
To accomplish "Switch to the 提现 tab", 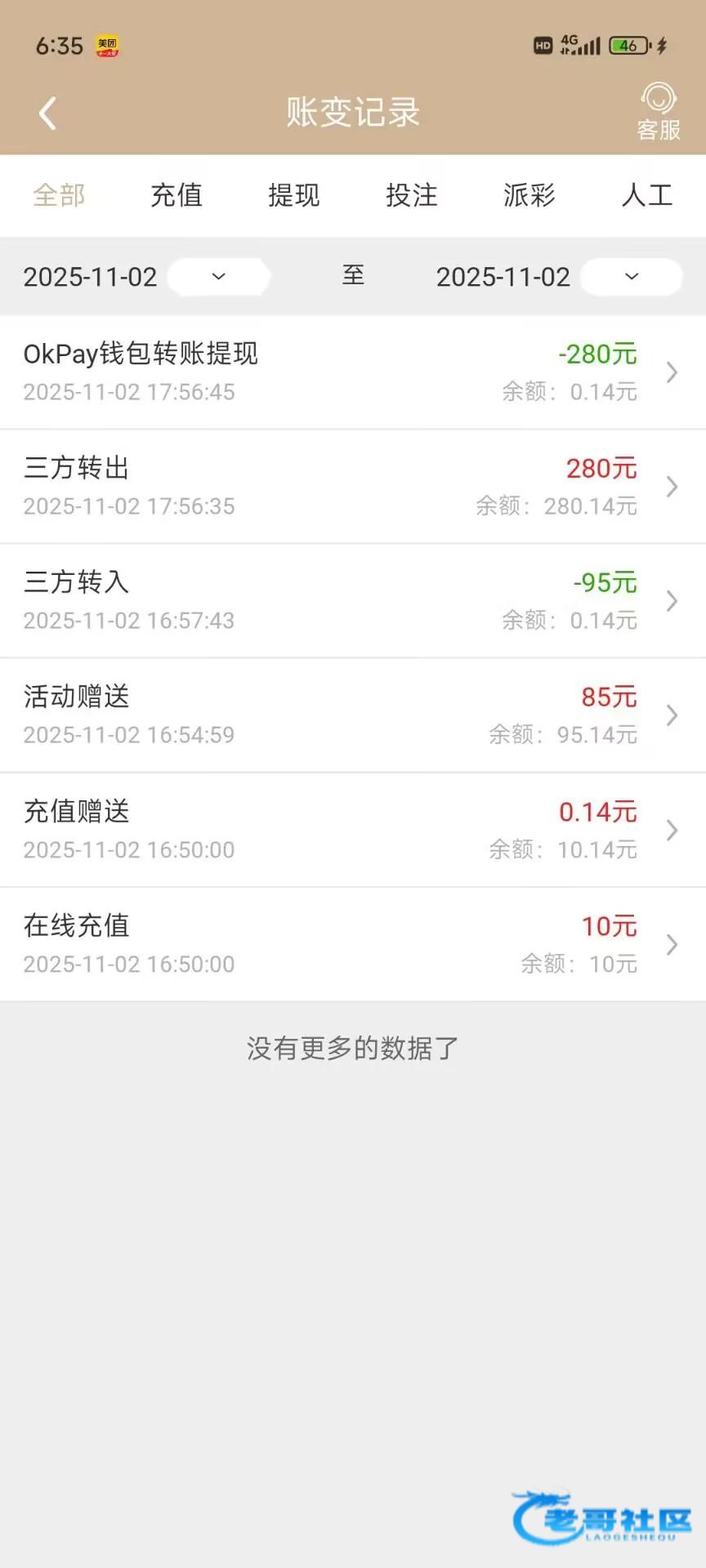I will [x=294, y=195].
